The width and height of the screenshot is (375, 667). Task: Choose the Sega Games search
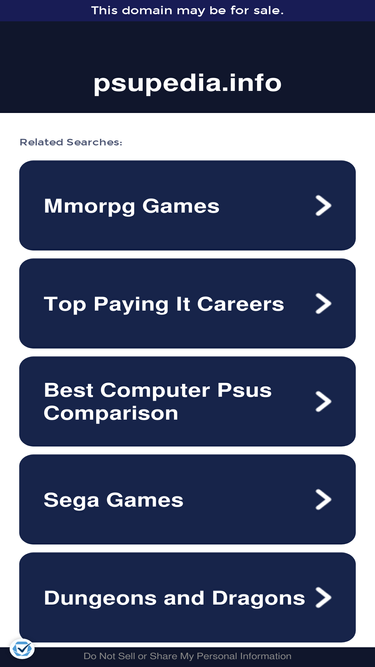click(188, 499)
